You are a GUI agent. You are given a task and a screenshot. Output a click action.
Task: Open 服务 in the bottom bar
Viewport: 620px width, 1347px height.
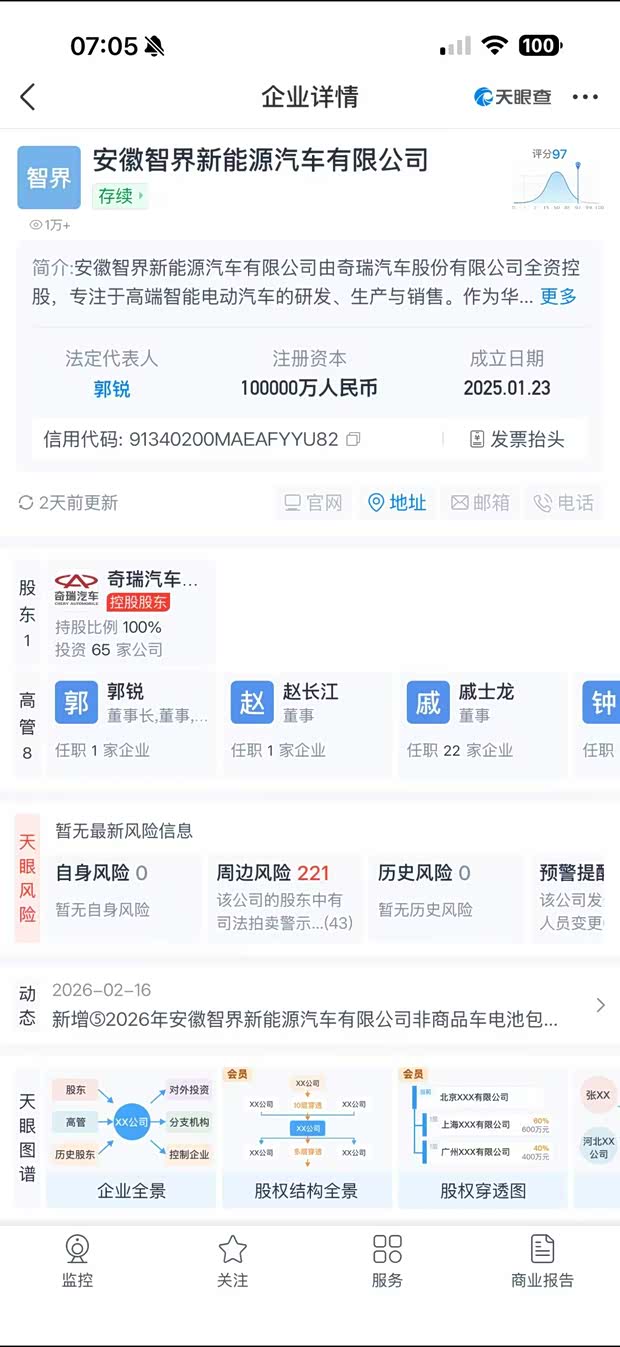[x=387, y=1260]
